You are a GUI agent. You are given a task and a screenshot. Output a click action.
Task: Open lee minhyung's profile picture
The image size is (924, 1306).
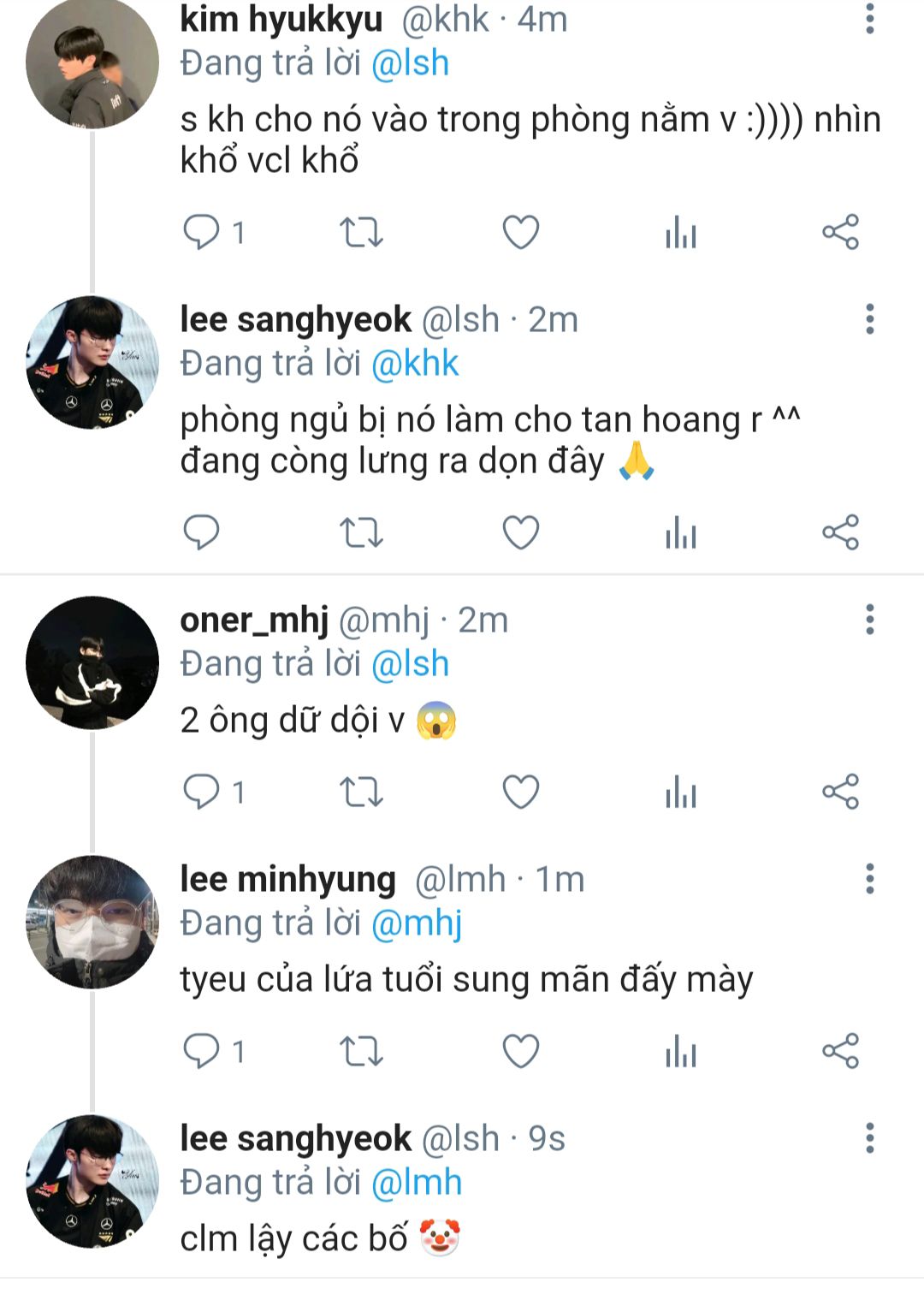92,922
